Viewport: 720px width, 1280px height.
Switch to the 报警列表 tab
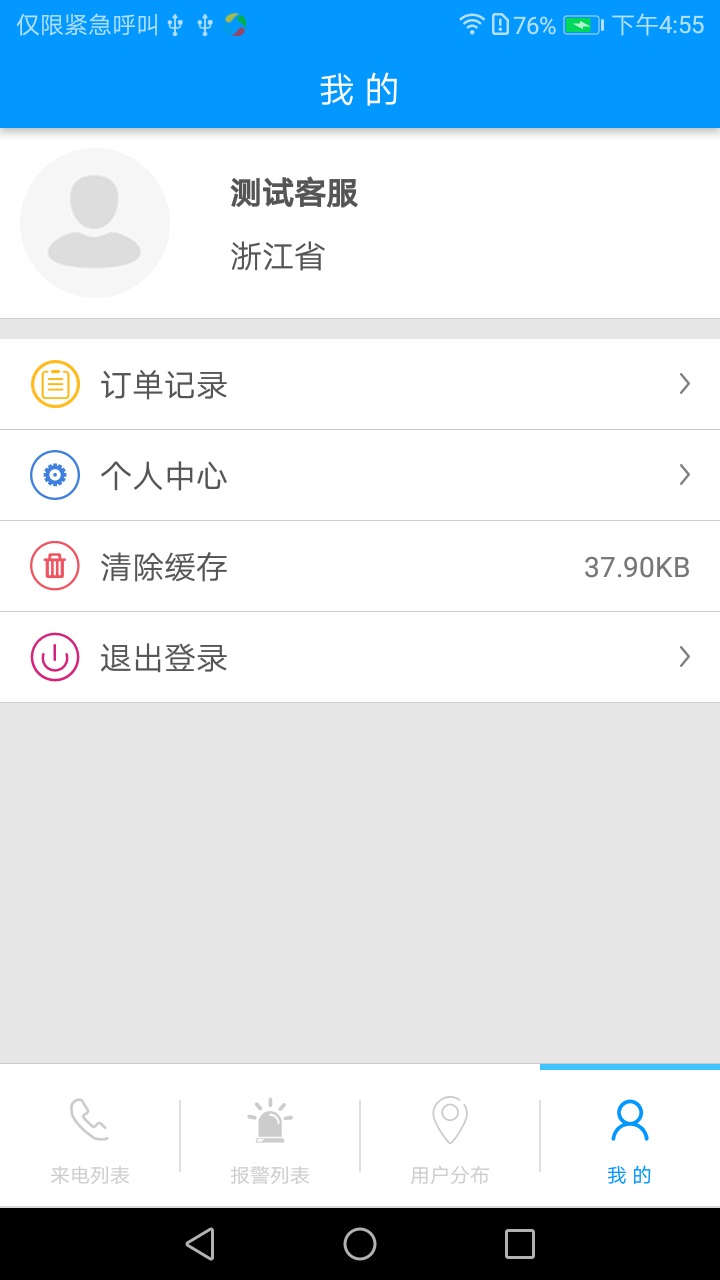(x=269, y=1137)
